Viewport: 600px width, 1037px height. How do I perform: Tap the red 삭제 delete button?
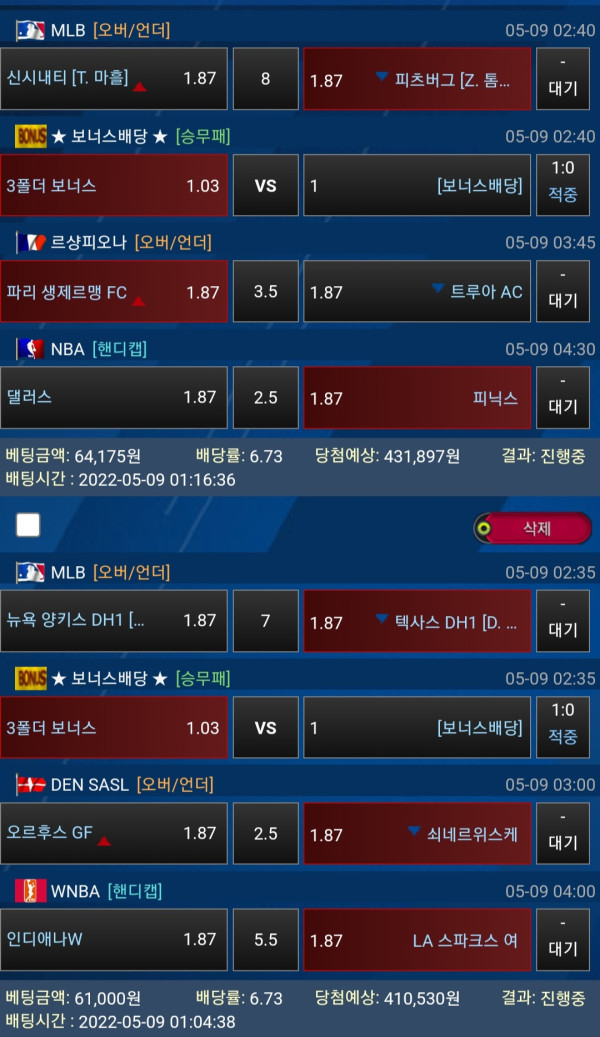pos(532,528)
